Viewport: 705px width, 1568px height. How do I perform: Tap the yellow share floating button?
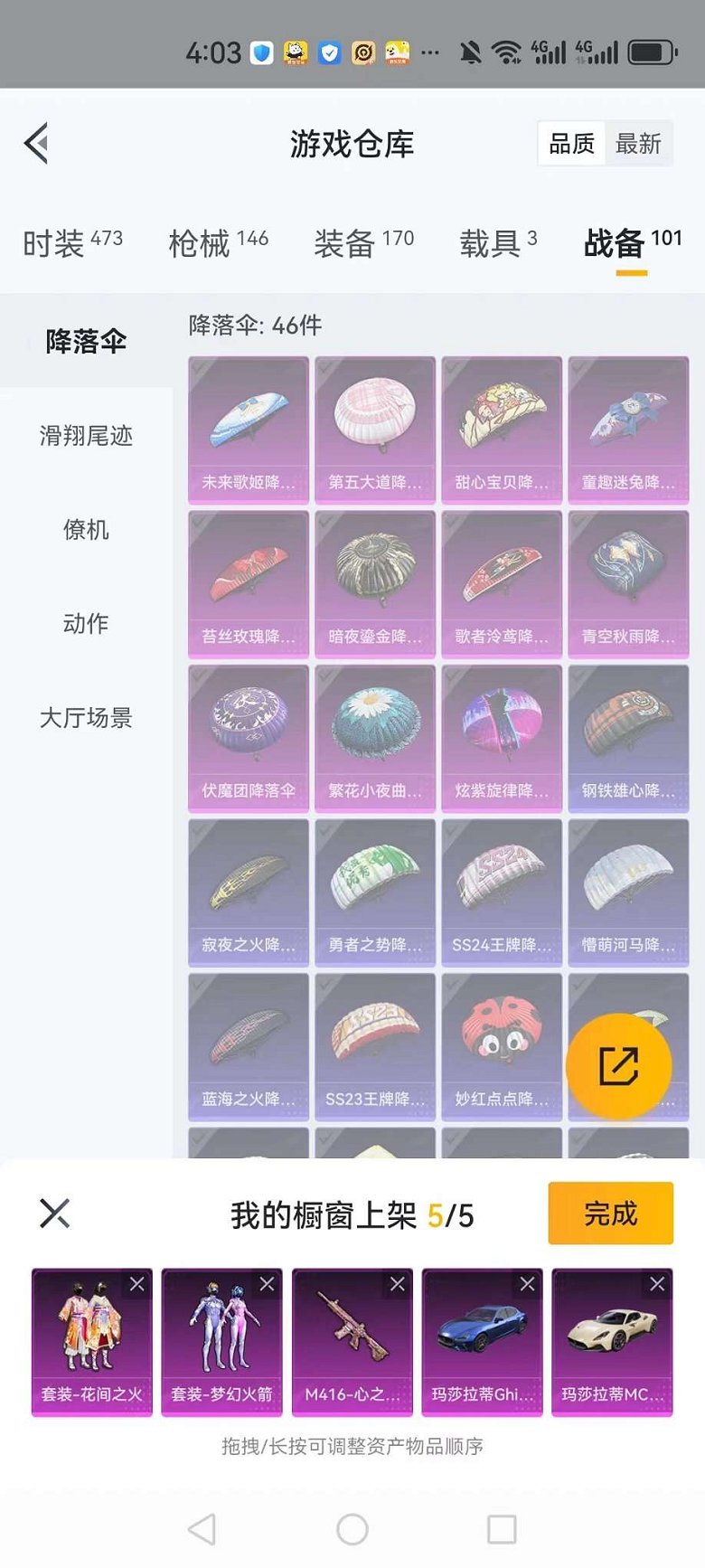pos(619,1066)
